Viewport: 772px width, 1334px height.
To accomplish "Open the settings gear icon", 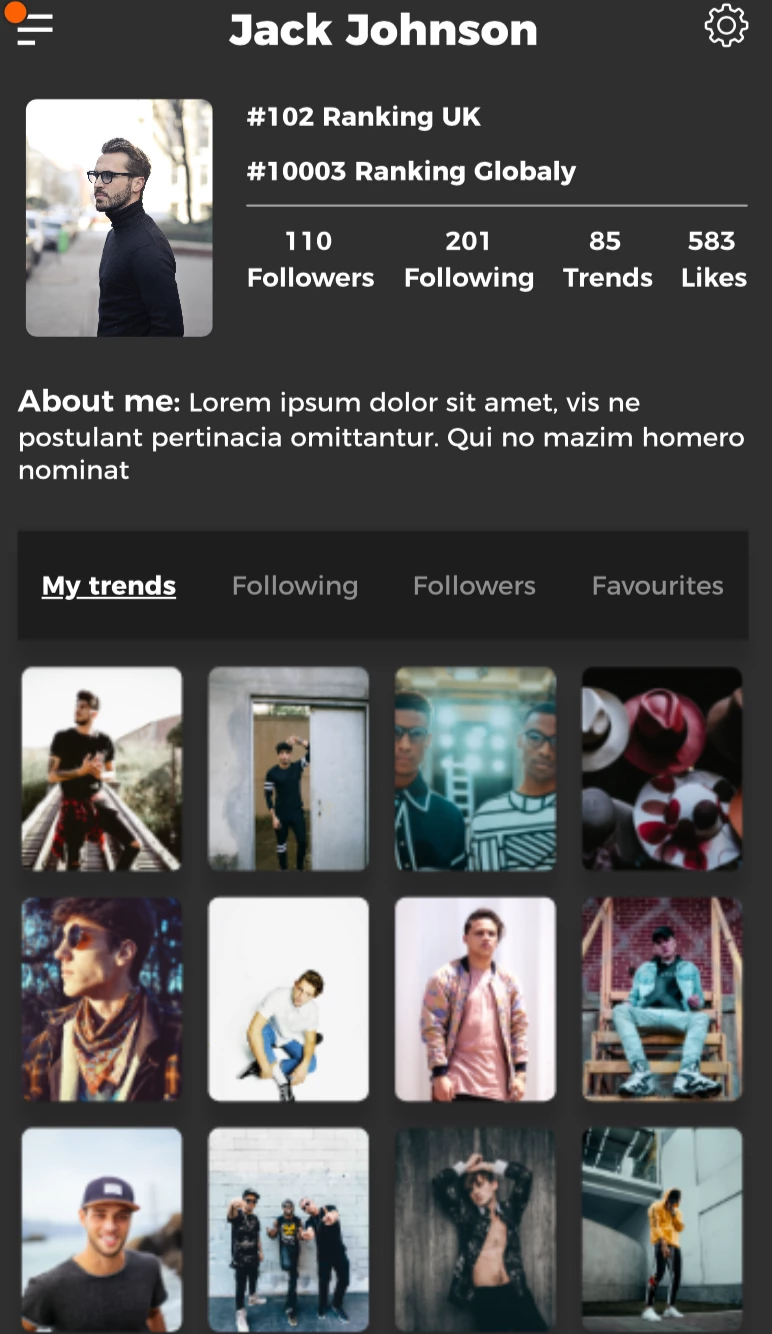I will click(726, 27).
